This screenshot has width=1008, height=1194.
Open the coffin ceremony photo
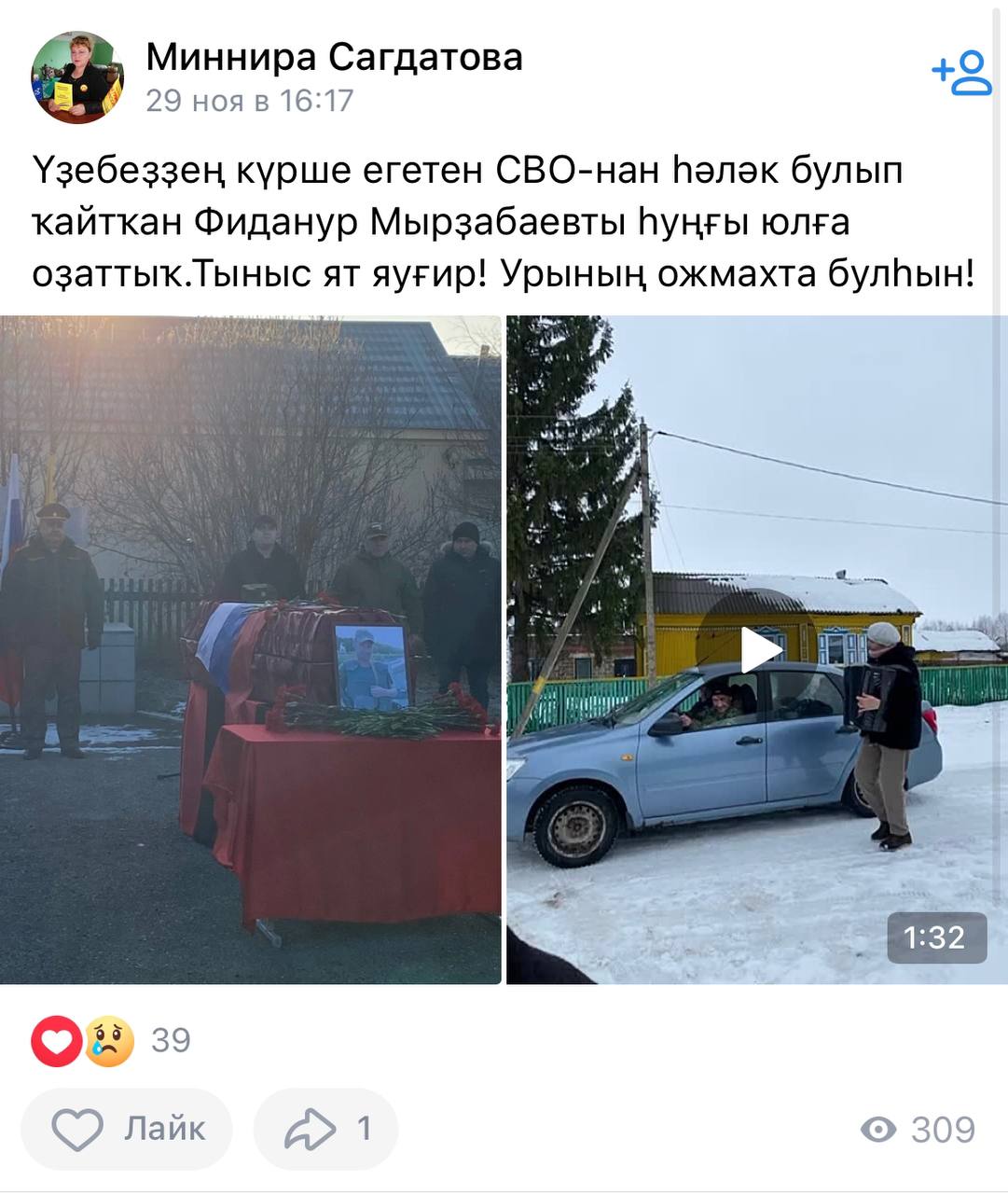click(x=250, y=649)
